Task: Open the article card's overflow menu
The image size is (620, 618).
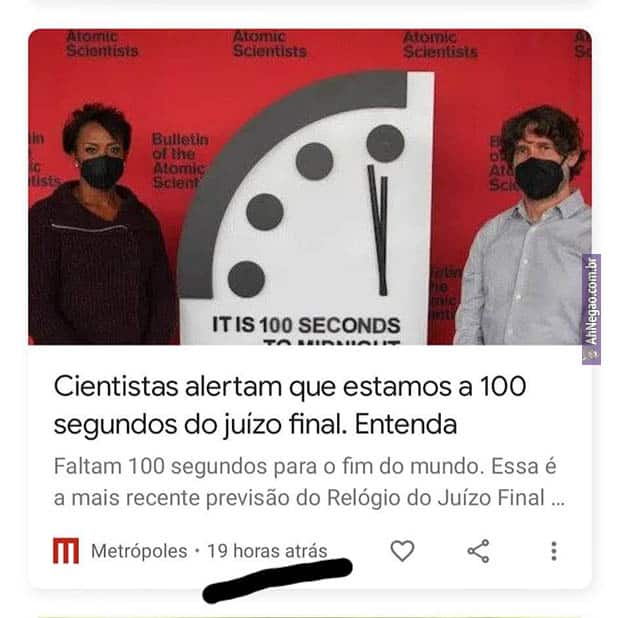Action: tap(553, 551)
